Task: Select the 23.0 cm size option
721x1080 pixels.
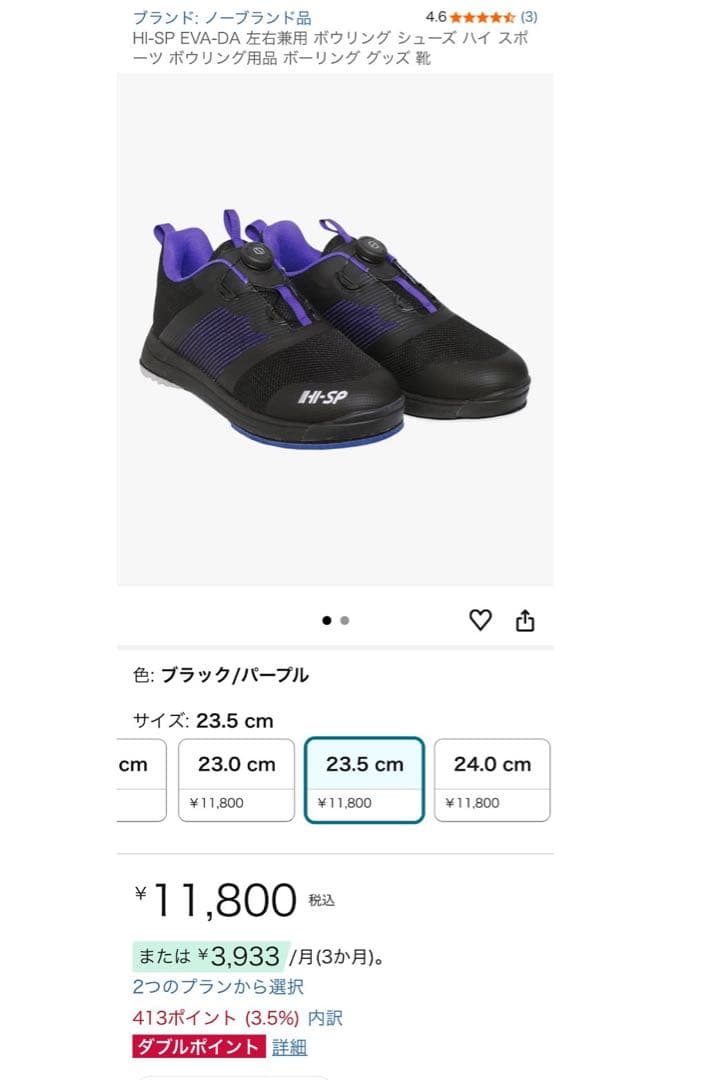Action: [236, 778]
